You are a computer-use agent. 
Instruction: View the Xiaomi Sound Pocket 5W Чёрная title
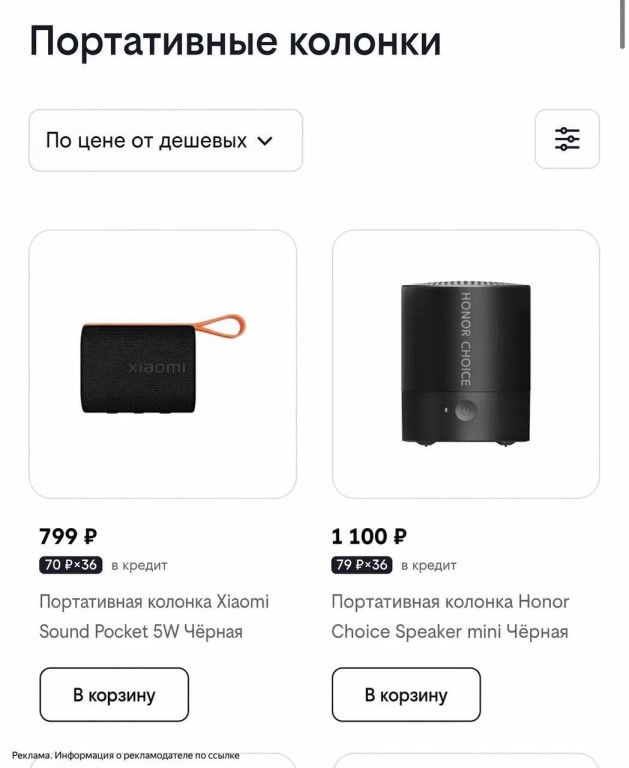[x=154, y=616]
